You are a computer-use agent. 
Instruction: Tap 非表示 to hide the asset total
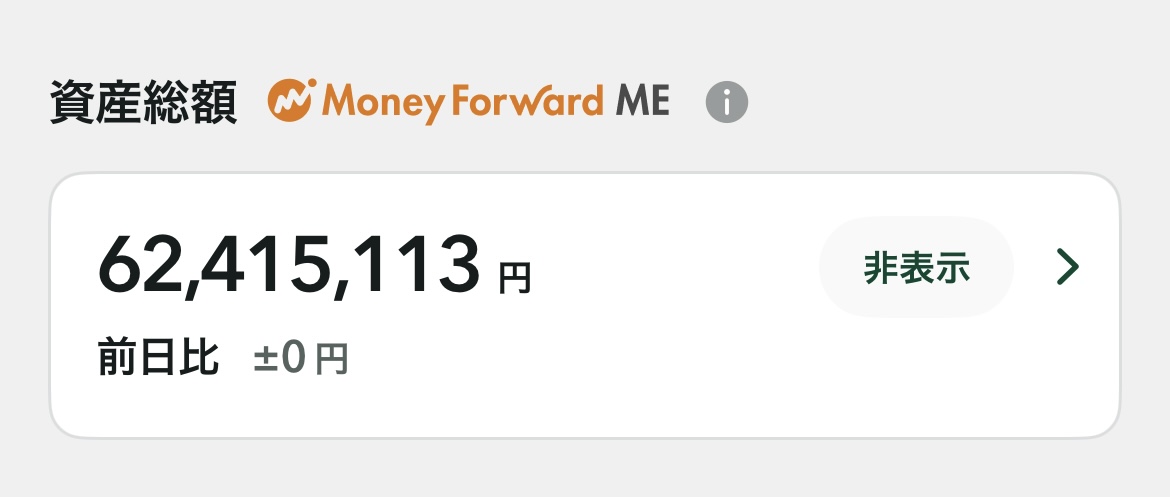click(916, 267)
